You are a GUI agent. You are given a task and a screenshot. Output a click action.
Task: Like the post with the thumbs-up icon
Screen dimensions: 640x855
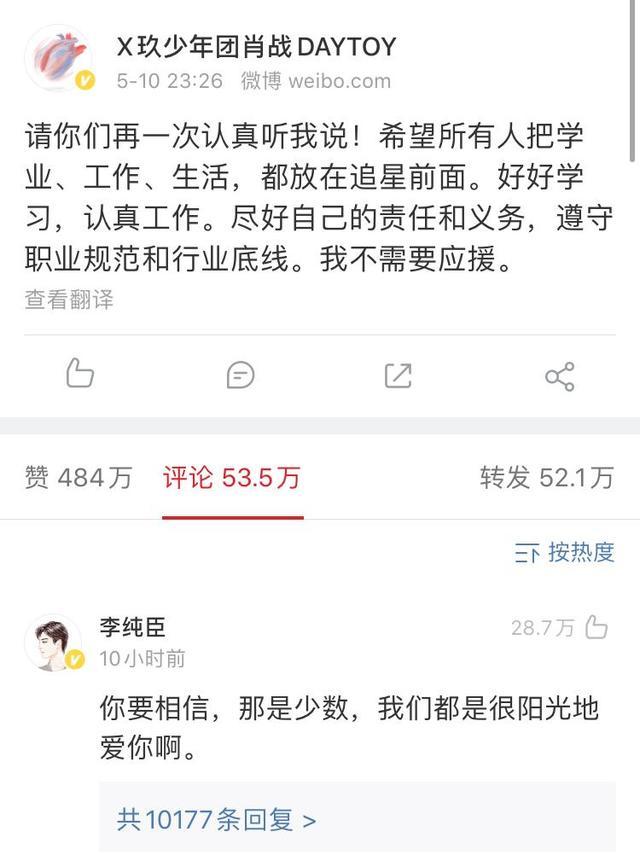(x=79, y=375)
